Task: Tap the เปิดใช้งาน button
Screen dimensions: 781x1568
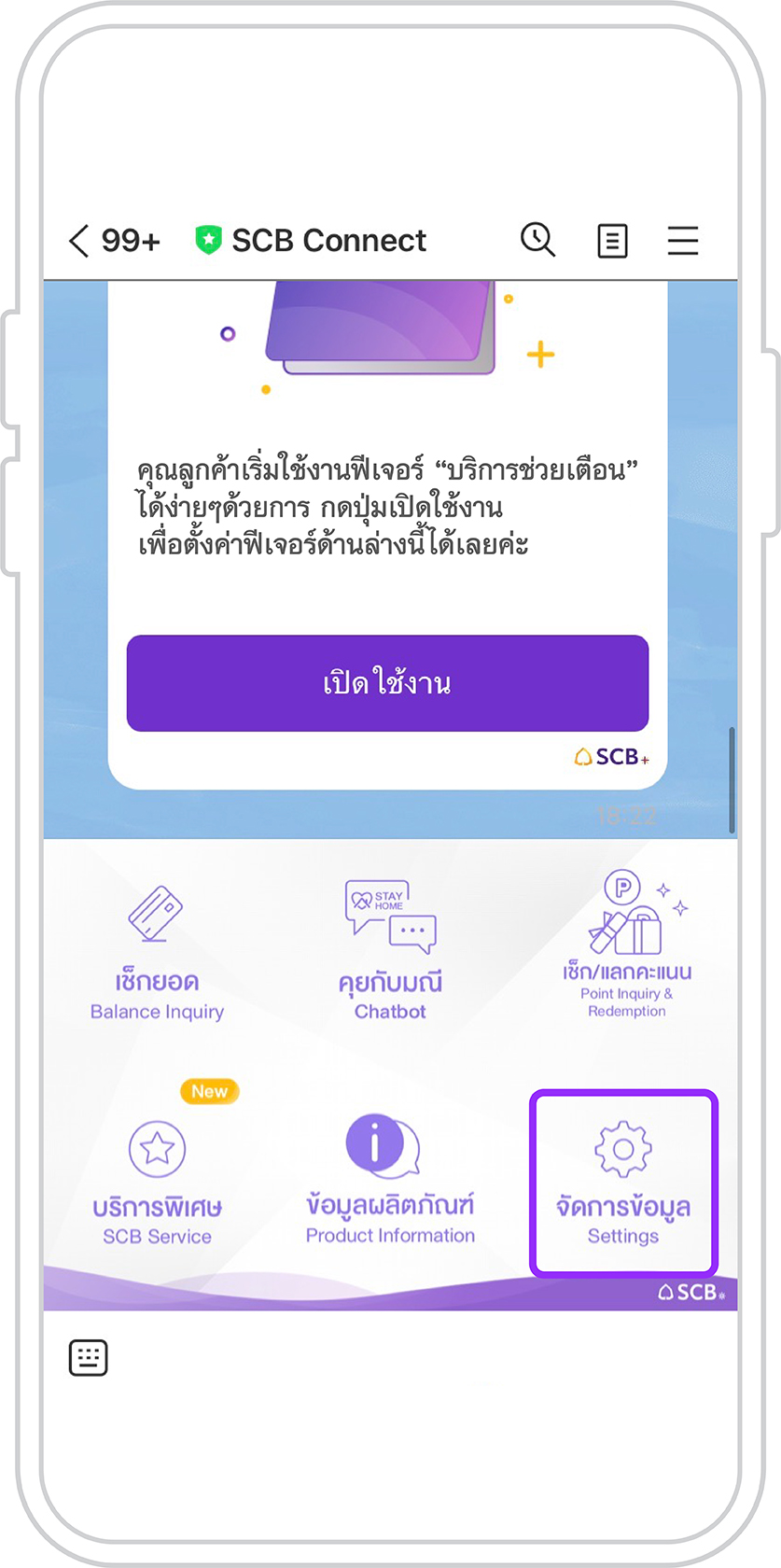Action: pos(387,683)
